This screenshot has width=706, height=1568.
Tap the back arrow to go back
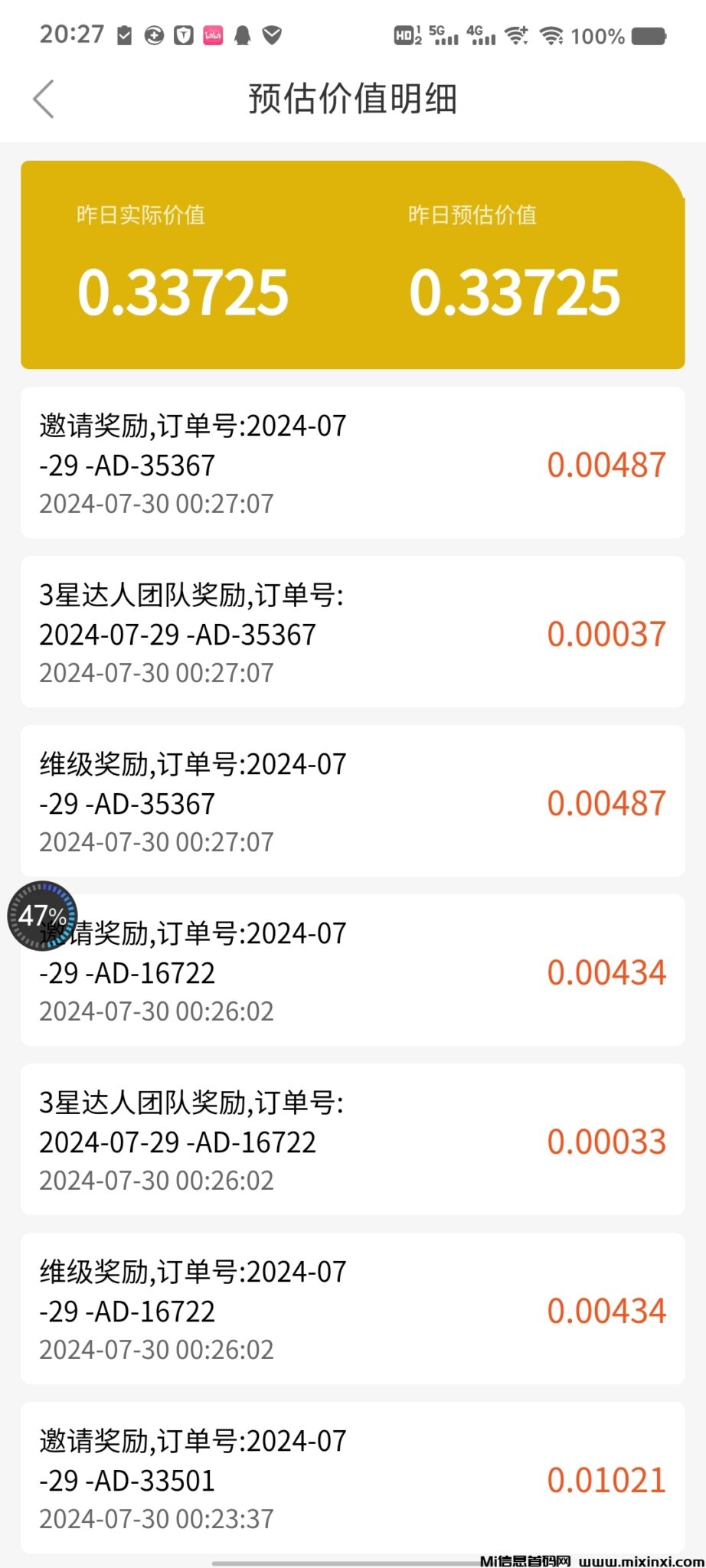click(44, 100)
